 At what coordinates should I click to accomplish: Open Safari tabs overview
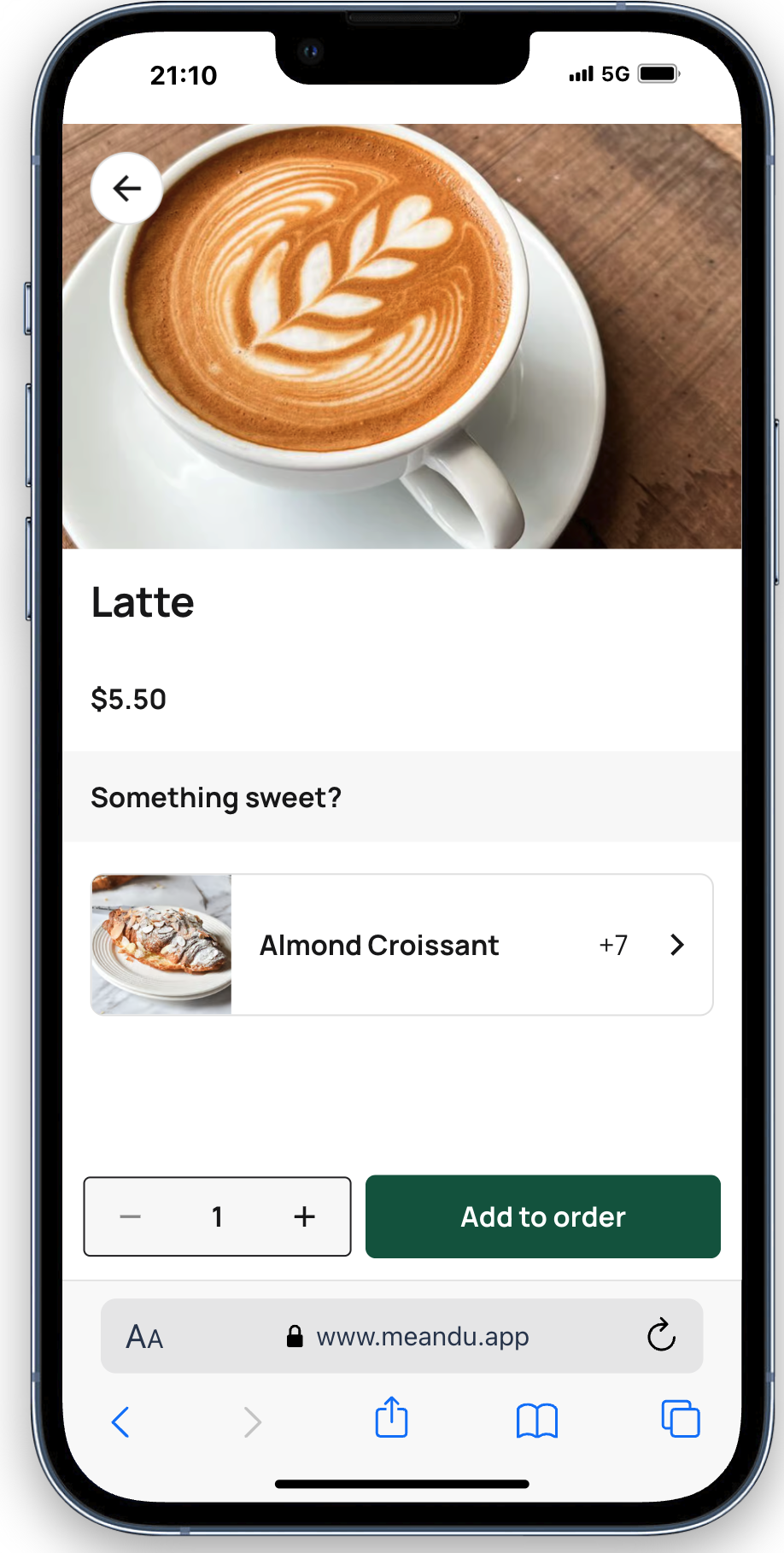click(x=681, y=1420)
